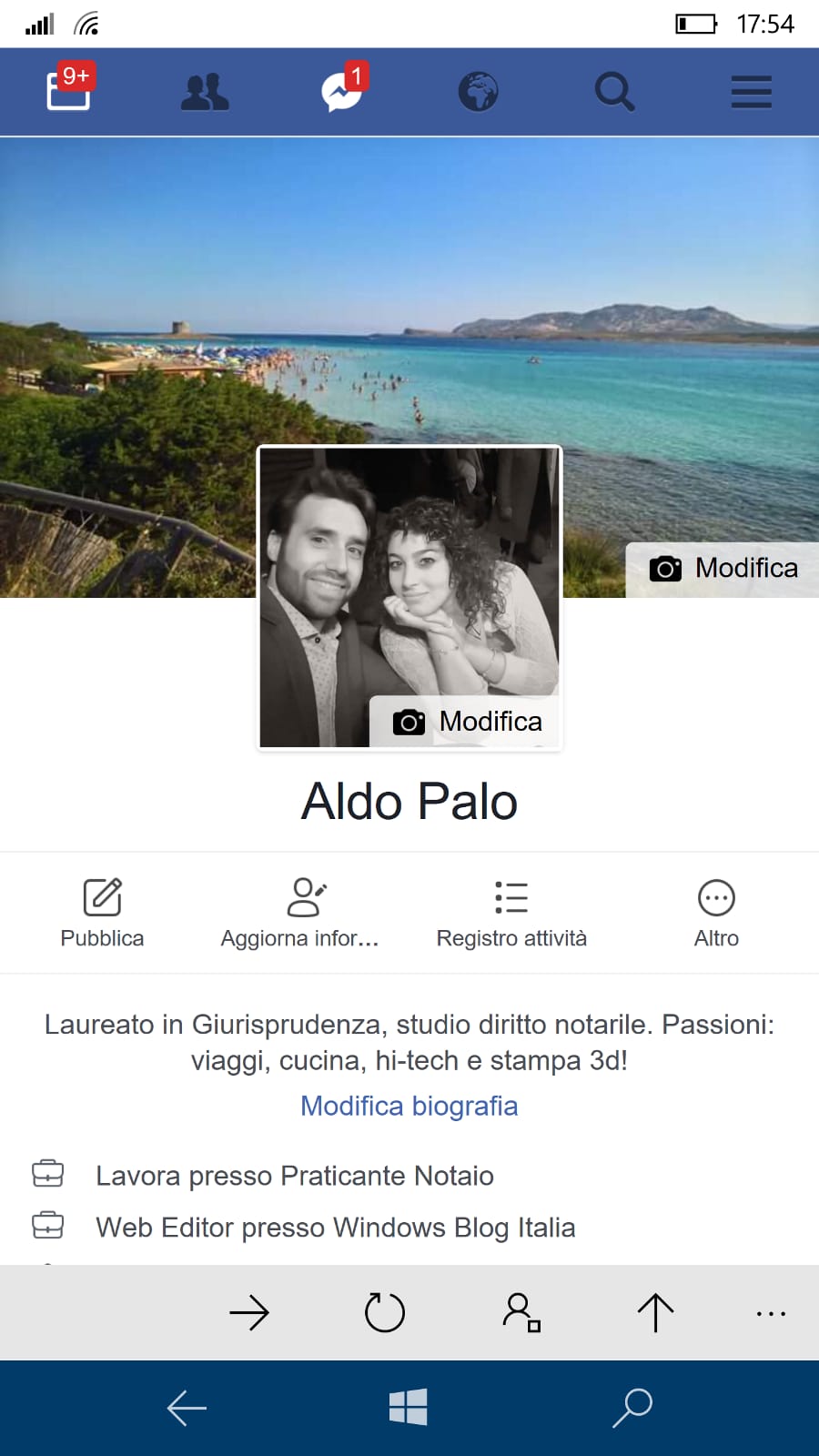Tap Altro for more options
819x1456 pixels.
716,913
